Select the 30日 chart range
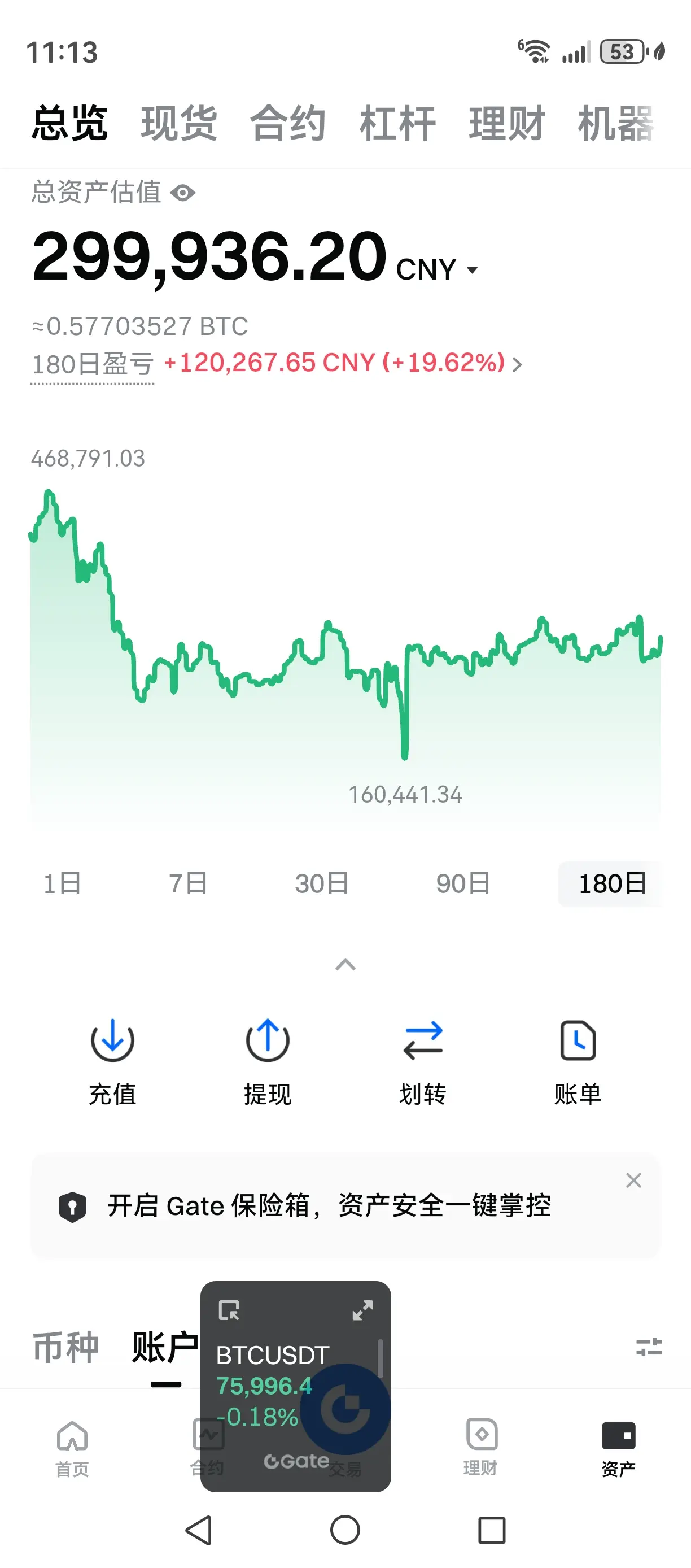691x1568 pixels. pos(322,883)
